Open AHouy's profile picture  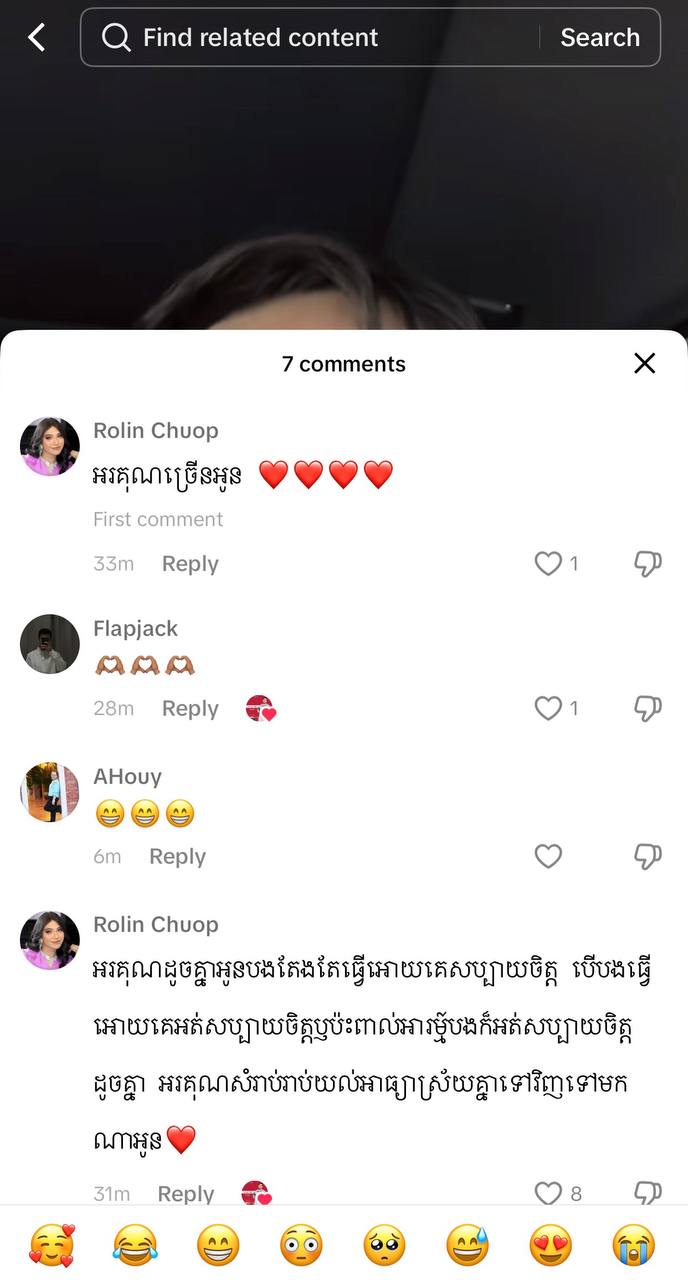(50, 792)
